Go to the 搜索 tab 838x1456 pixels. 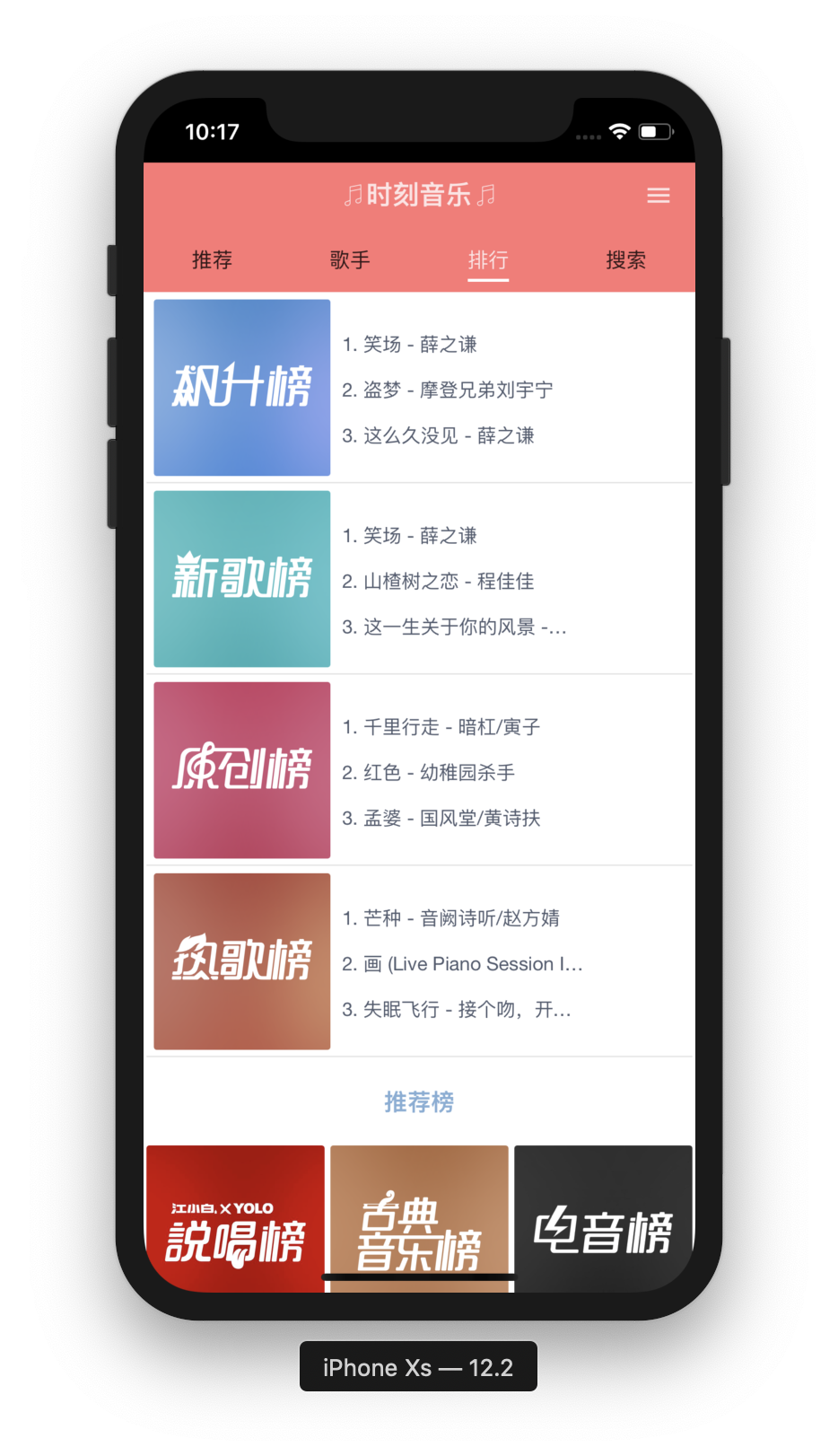(x=625, y=260)
